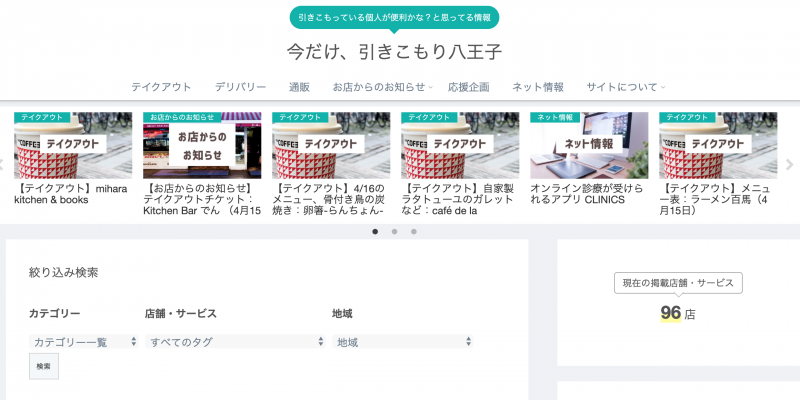Switch to the ネット情報 section
800x400 pixels.
coord(538,87)
